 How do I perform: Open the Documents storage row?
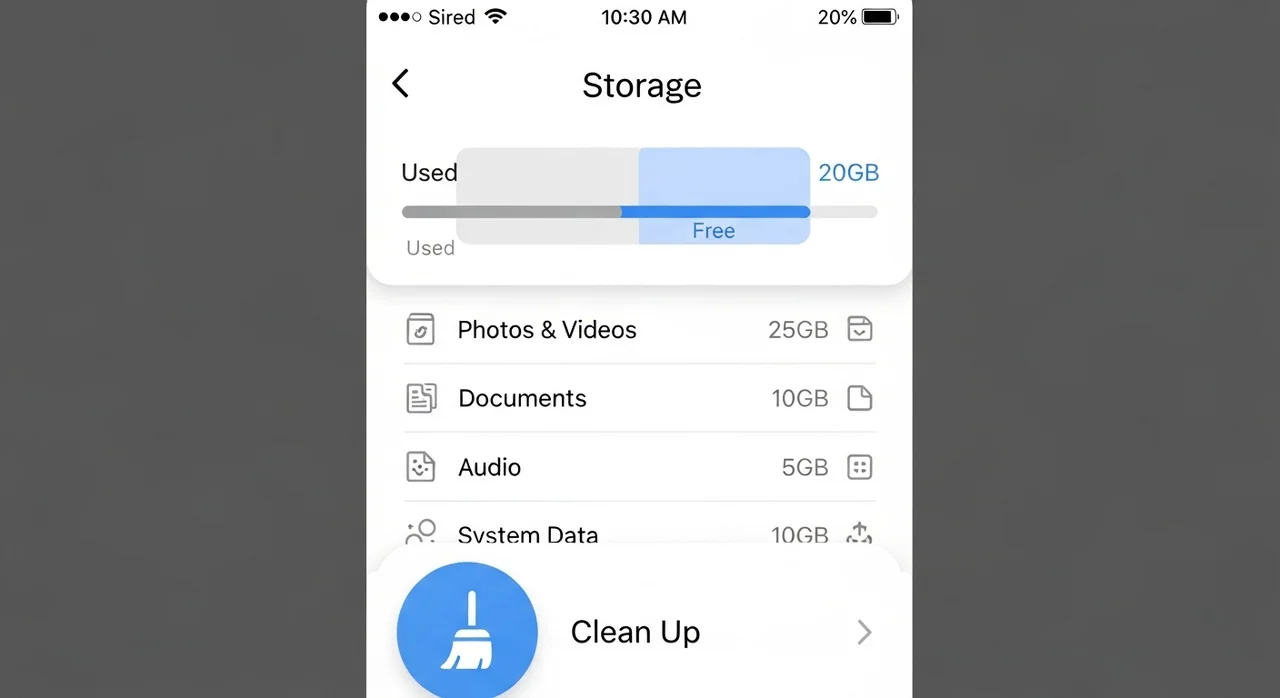pyautogui.click(x=639, y=398)
